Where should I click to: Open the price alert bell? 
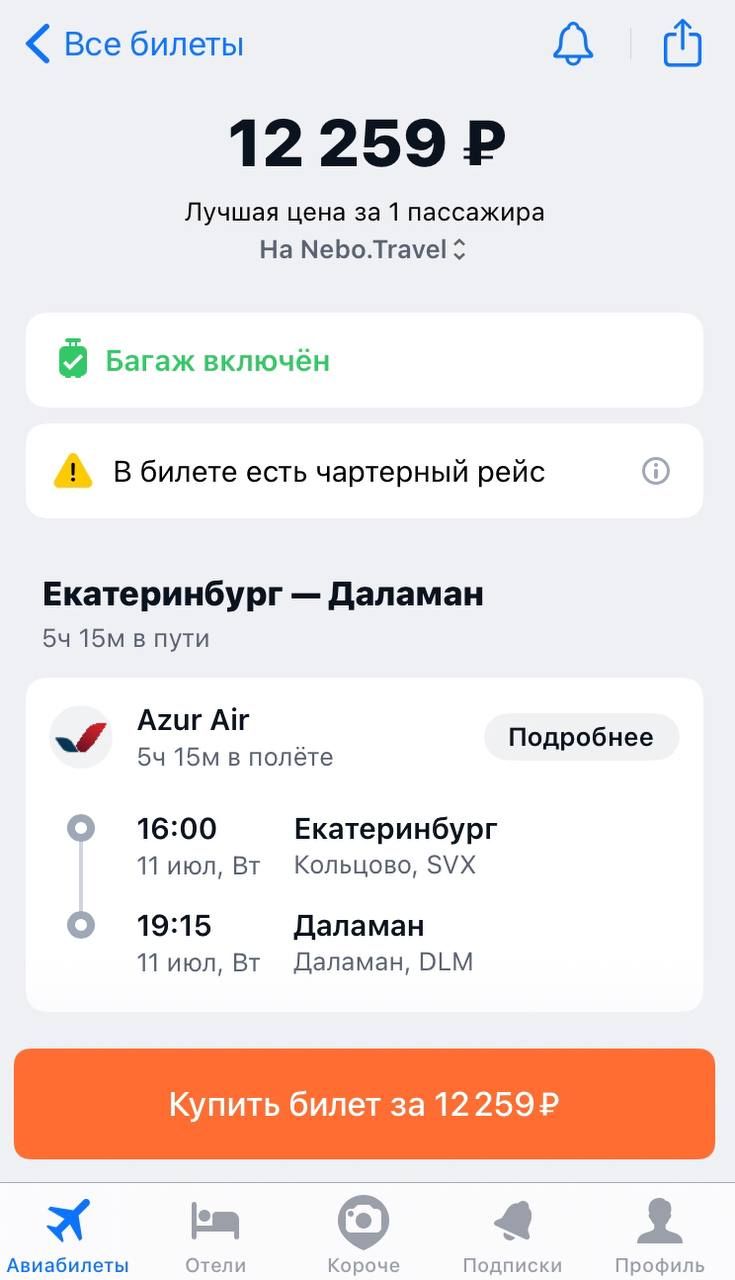tap(573, 44)
